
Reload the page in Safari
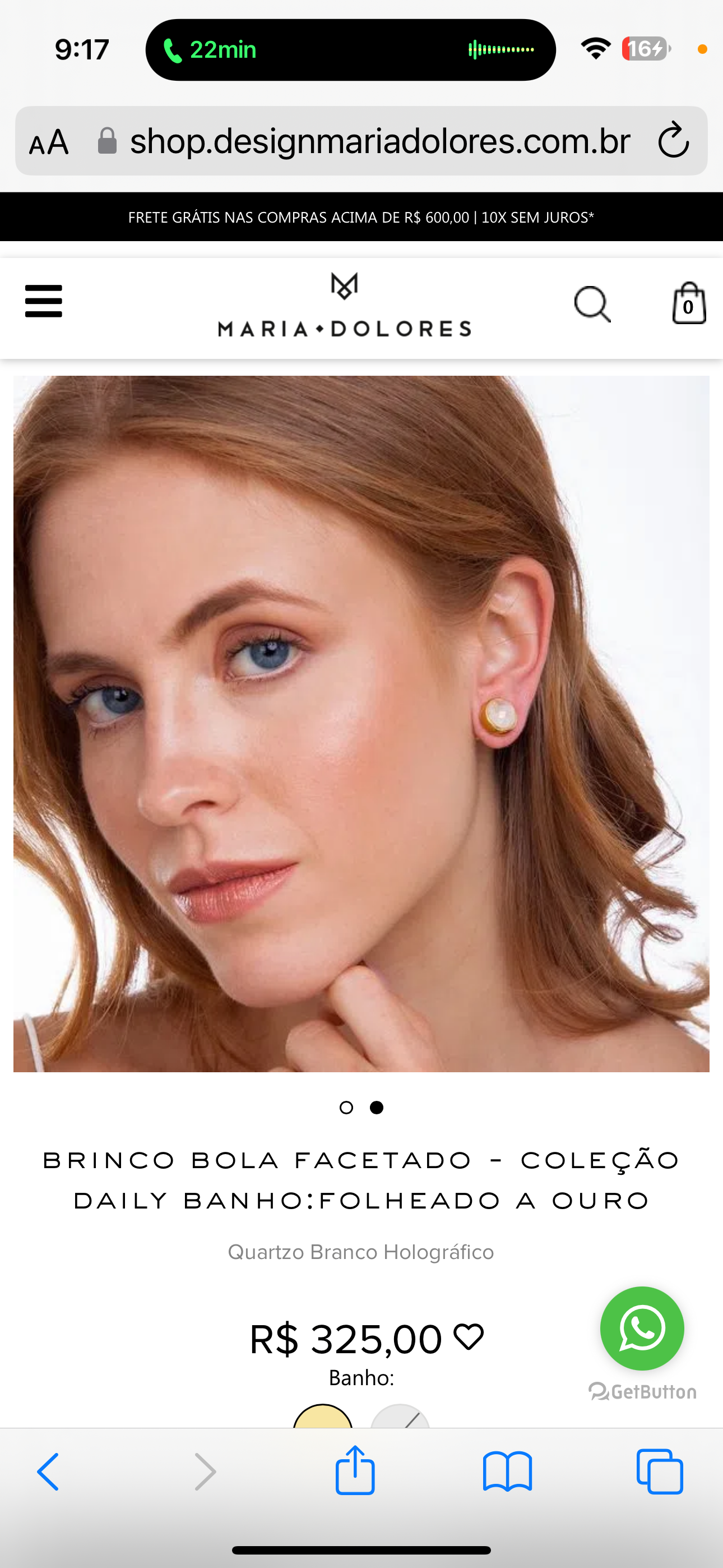click(673, 141)
